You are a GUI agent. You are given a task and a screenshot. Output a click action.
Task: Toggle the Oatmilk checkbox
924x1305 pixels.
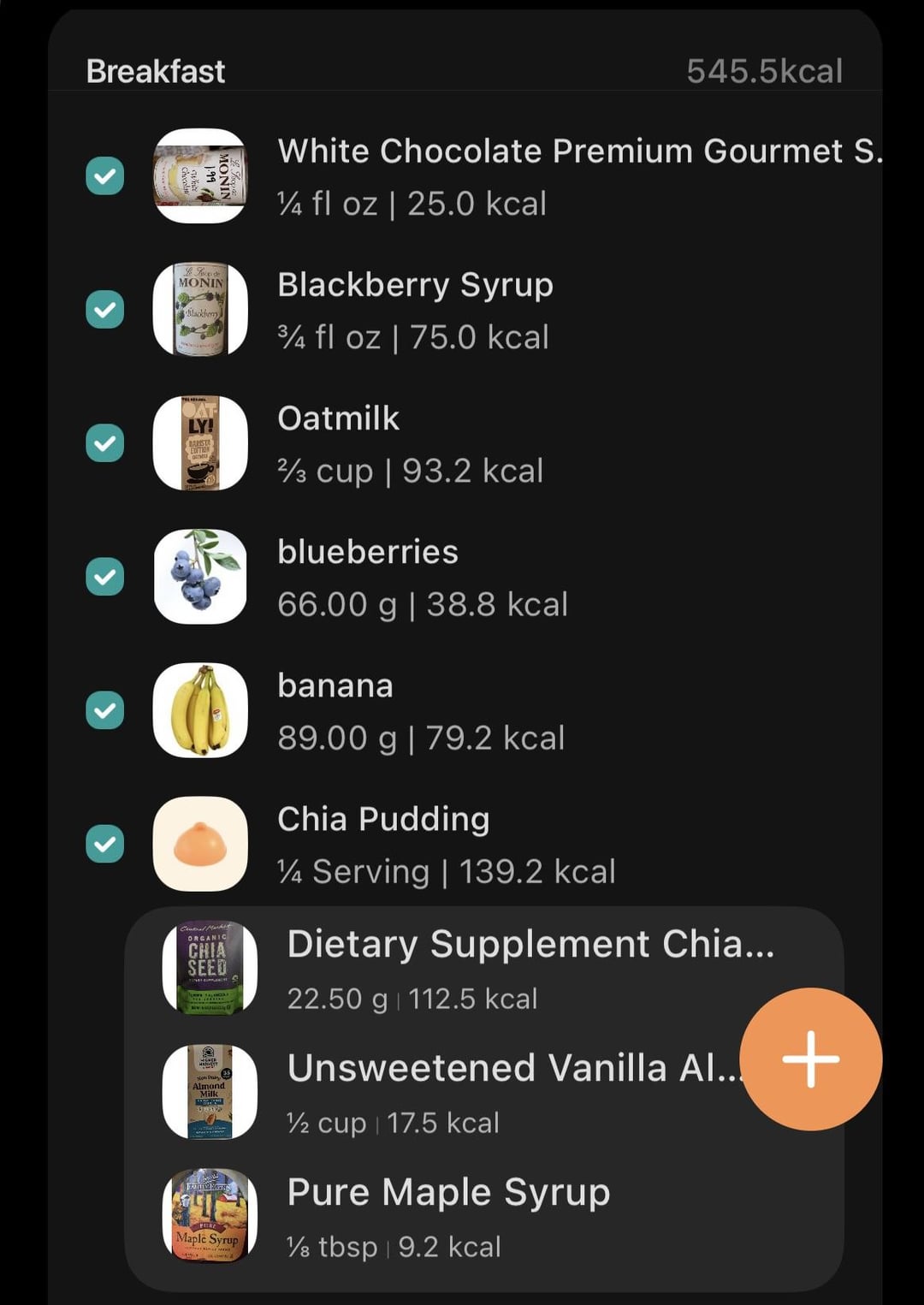coord(105,443)
